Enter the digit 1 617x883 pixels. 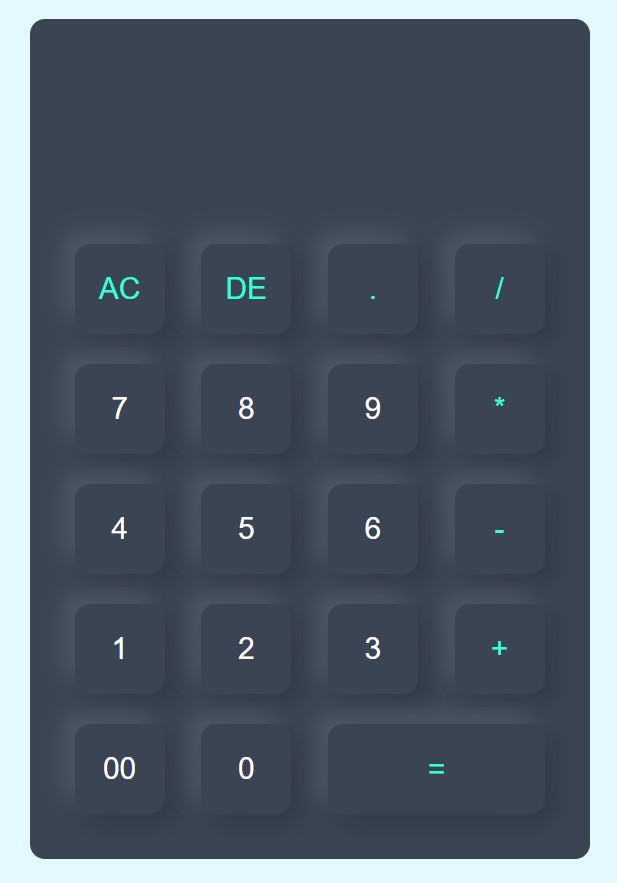tap(119, 649)
